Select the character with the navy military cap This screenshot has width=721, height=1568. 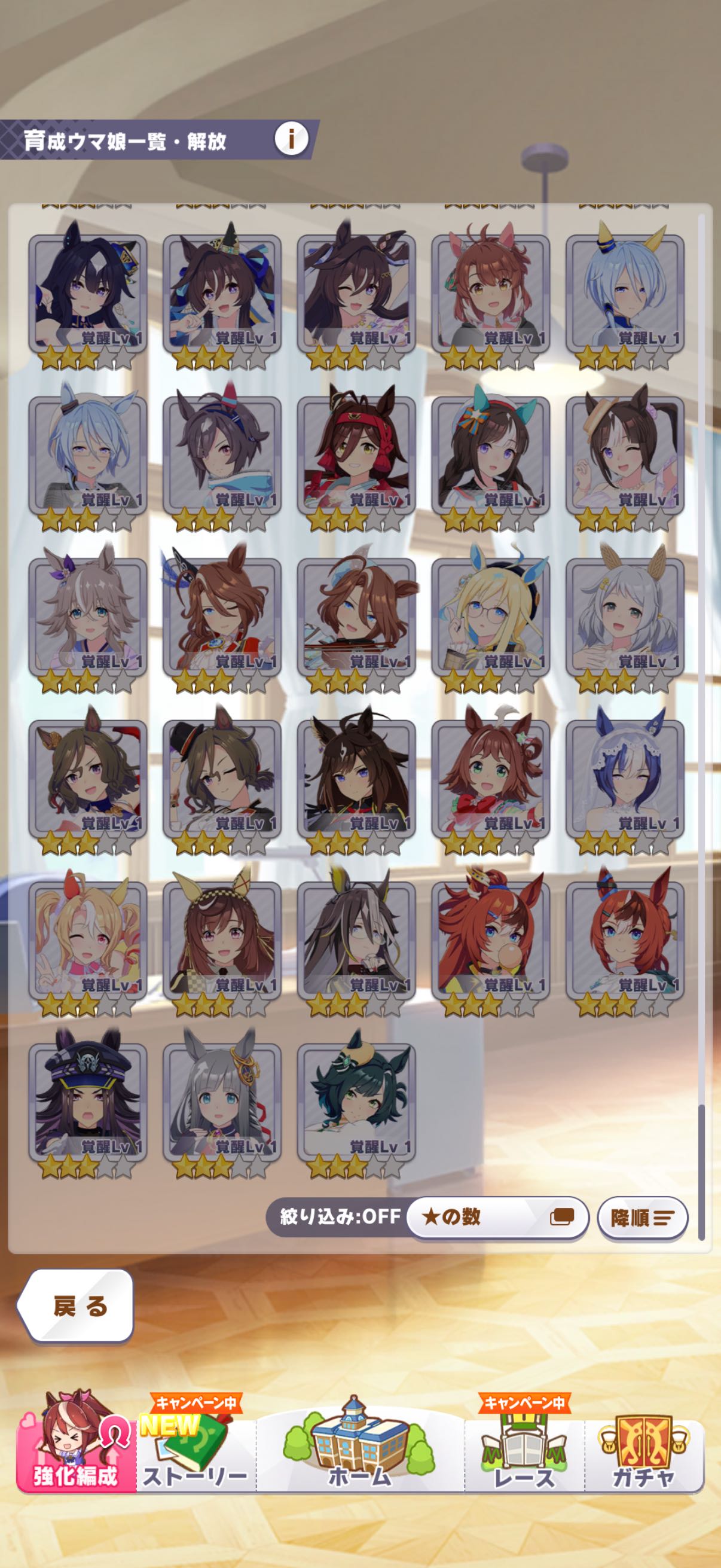[88, 1097]
